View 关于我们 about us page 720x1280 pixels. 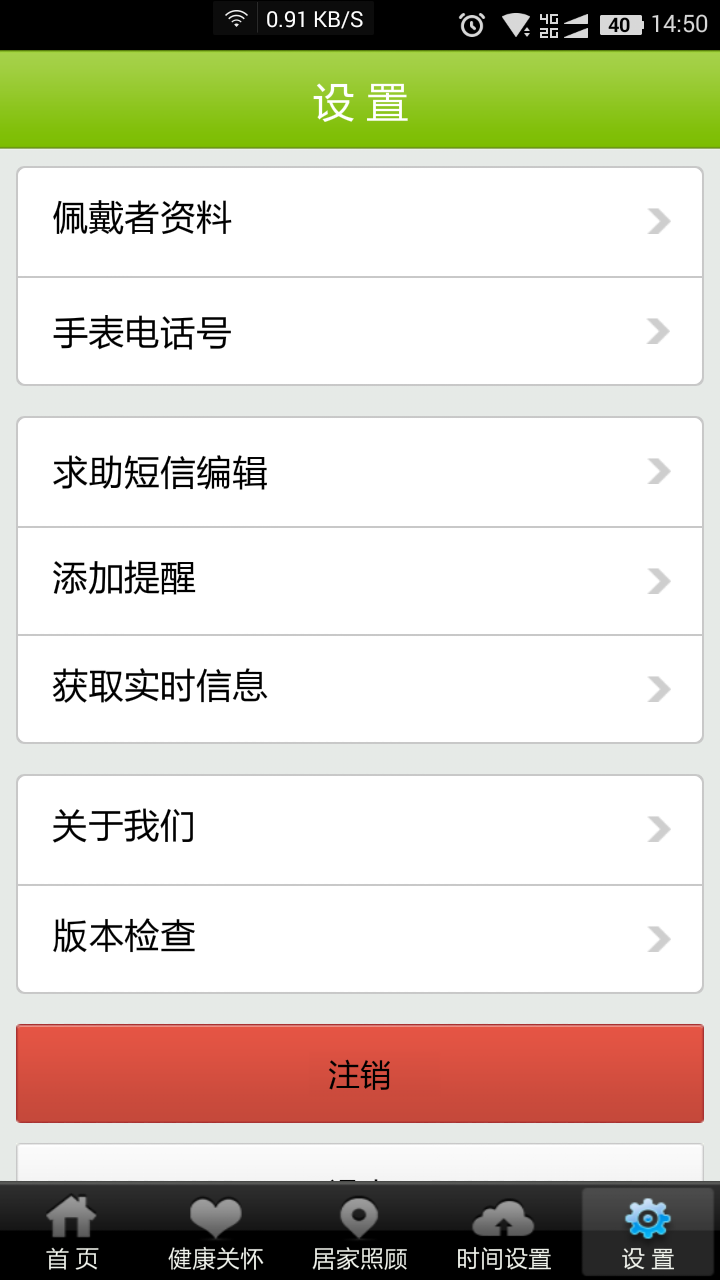(360, 829)
